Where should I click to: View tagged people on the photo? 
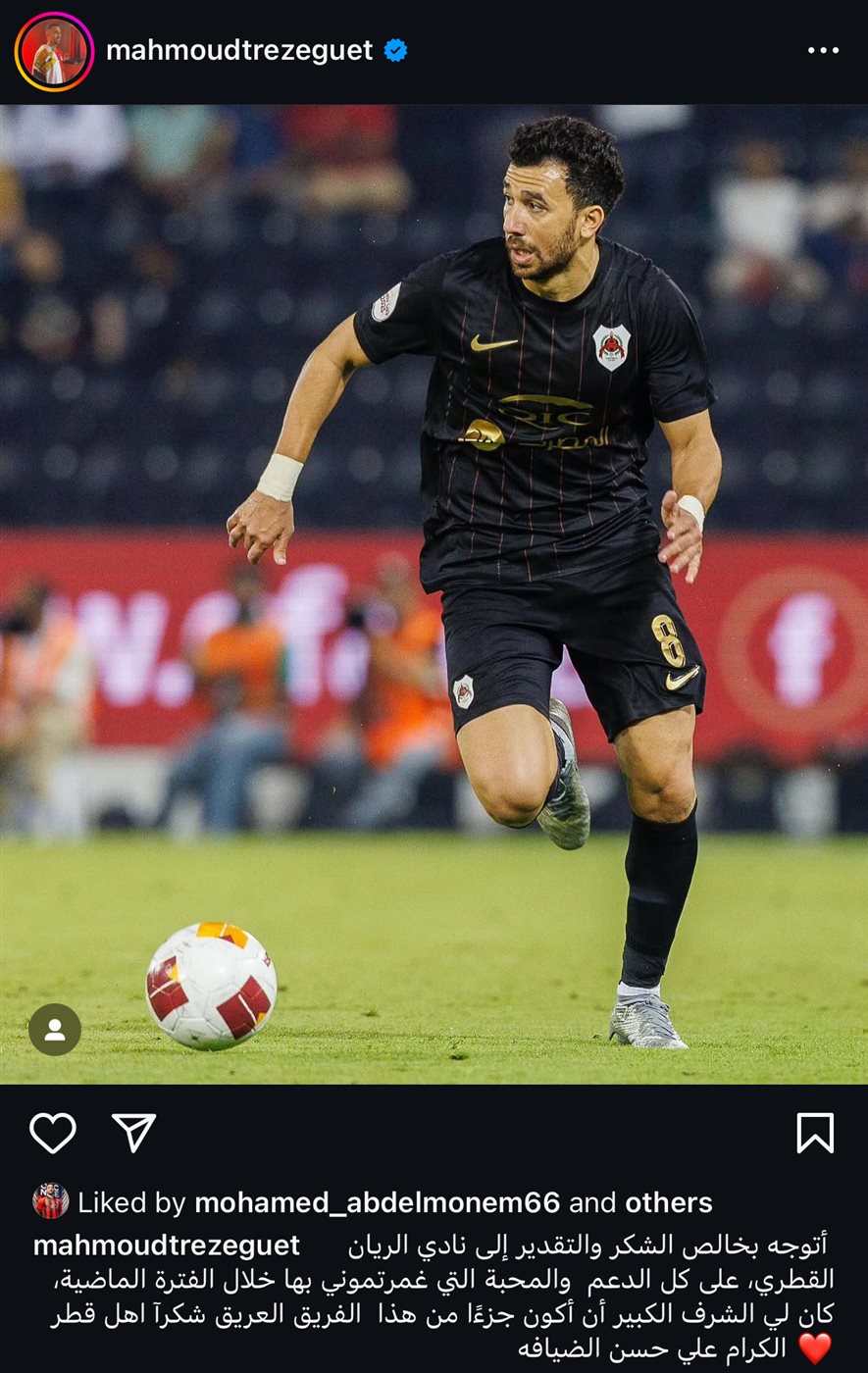click(x=55, y=1029)
